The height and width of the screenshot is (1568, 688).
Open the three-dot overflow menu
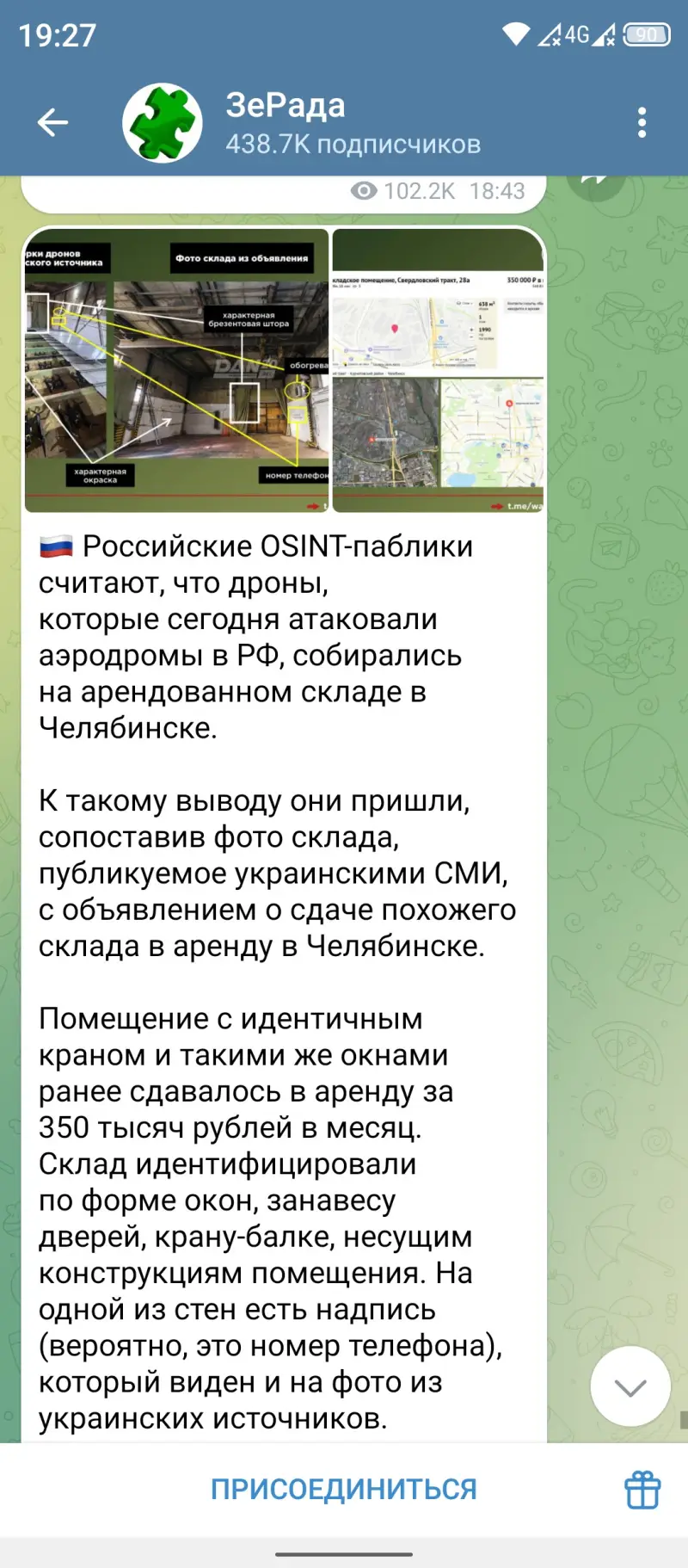(x=642, y=123)
